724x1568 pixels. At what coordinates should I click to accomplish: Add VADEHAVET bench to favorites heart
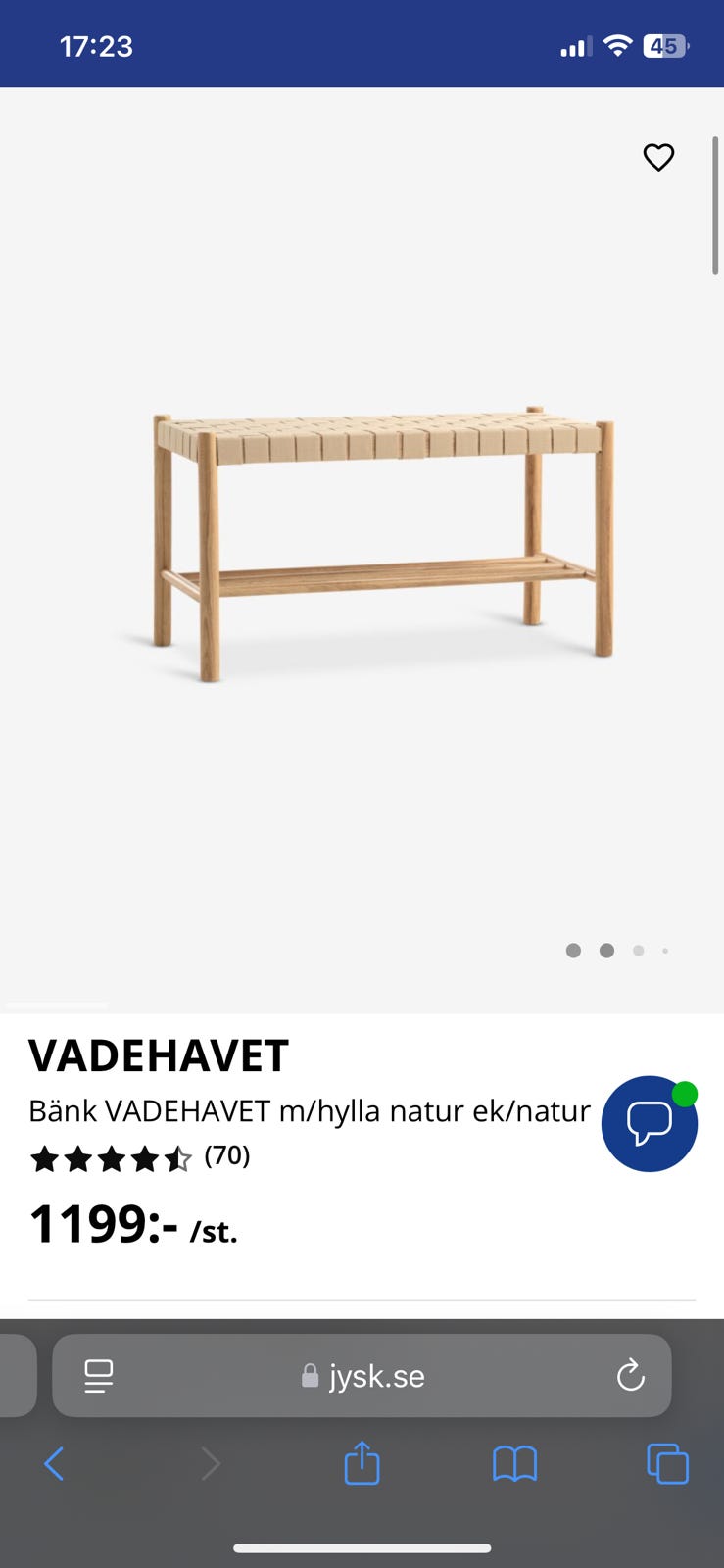point(658,157)
